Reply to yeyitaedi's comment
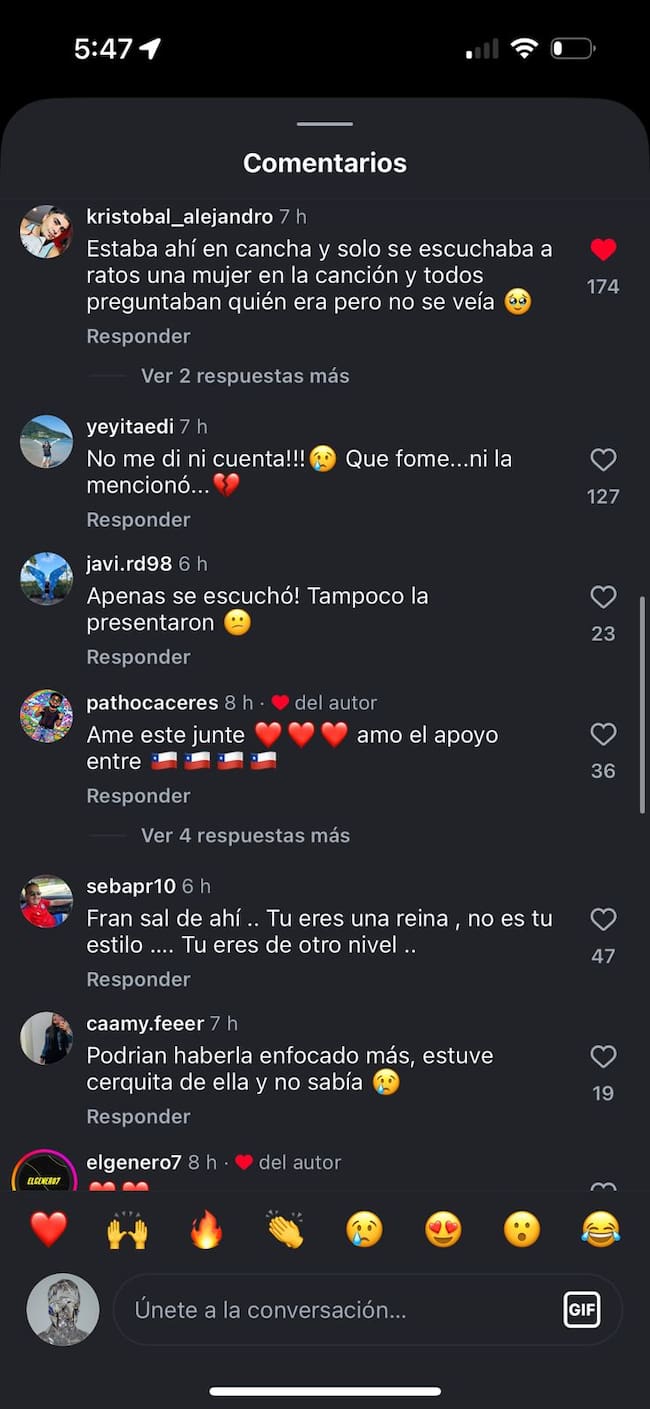650x1409 pixels. tap(138, 520)
